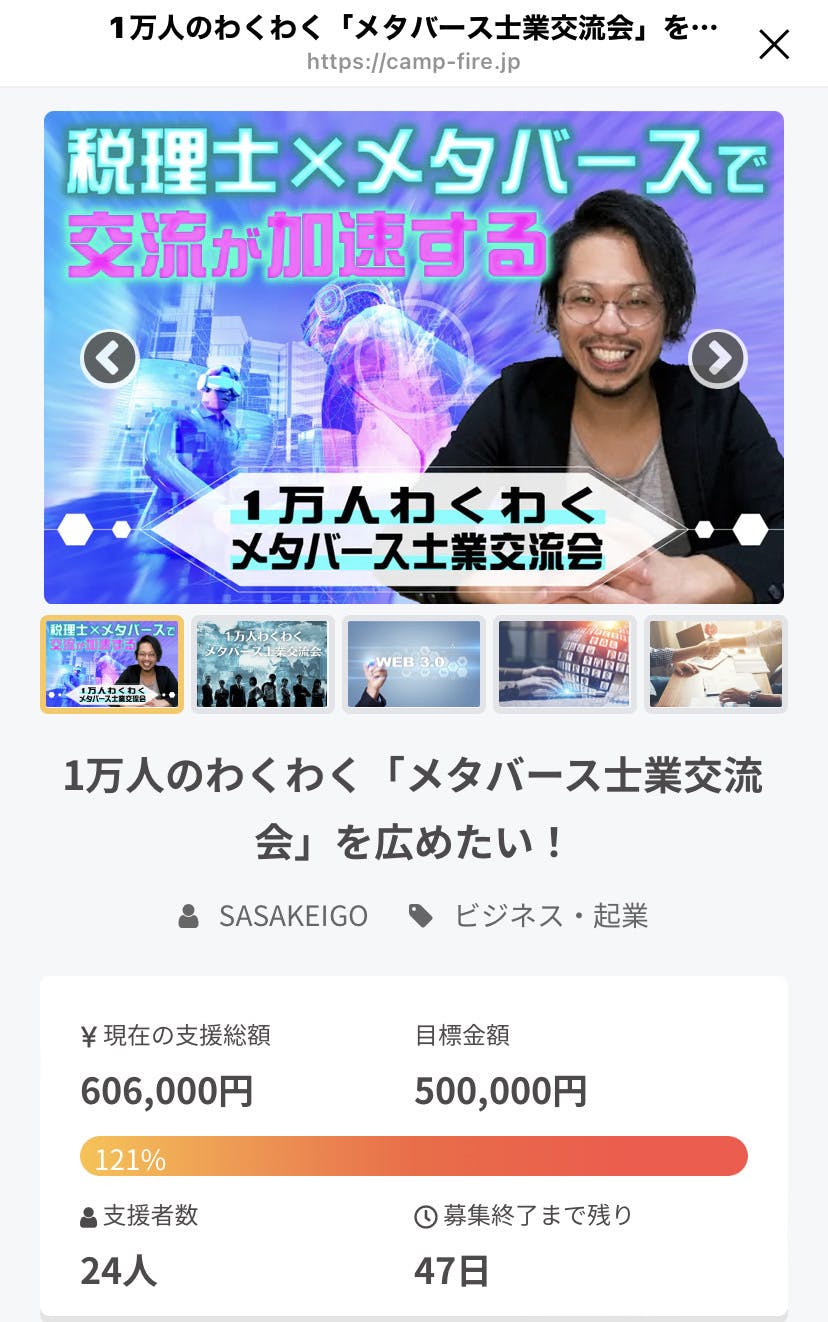Screen dimensions: 828x1322
Task: Select the WEB 3.0 thumbnail
Action: click(414, 664)
